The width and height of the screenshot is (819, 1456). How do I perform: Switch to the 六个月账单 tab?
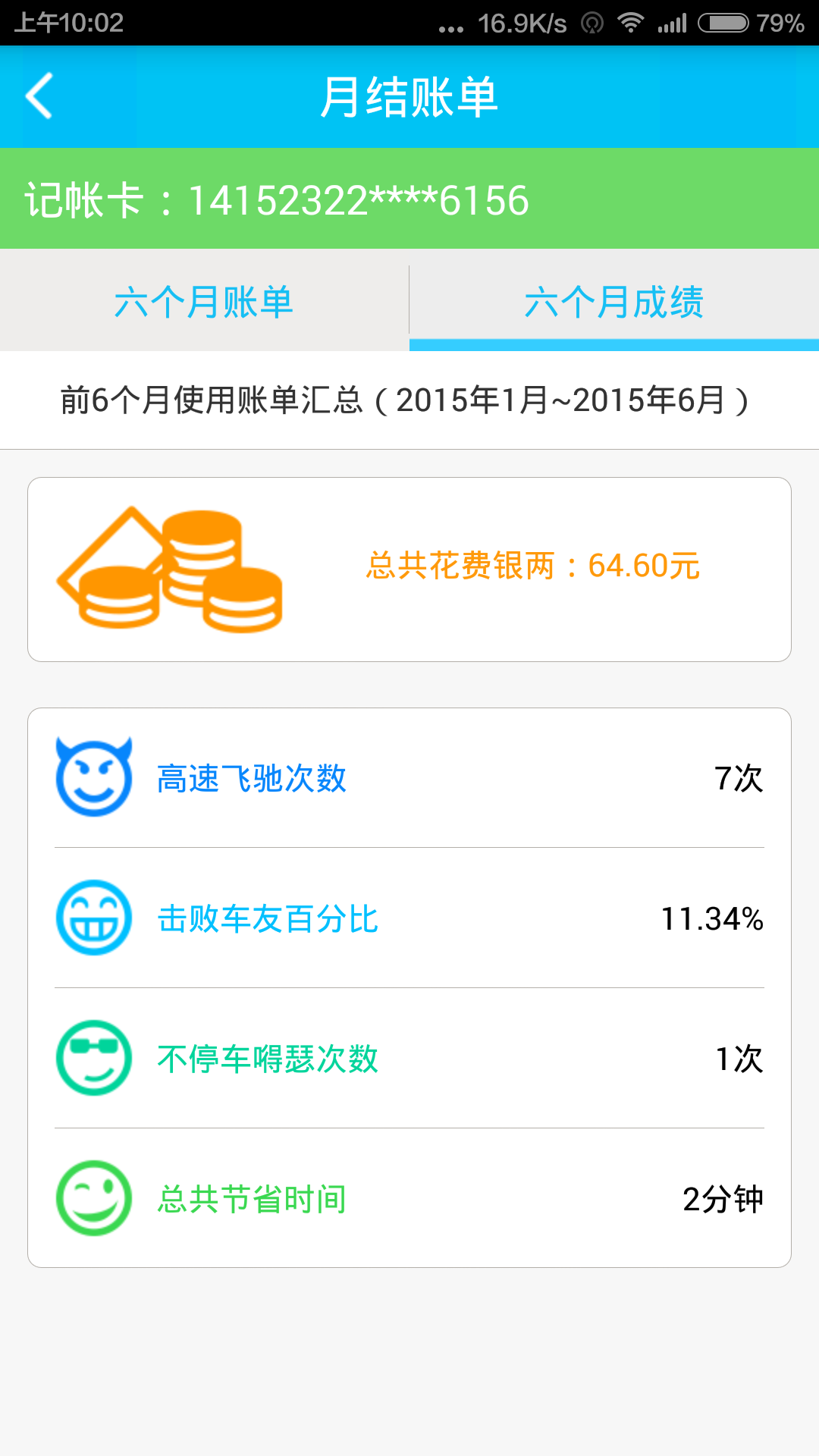click(x=203, y=301)
